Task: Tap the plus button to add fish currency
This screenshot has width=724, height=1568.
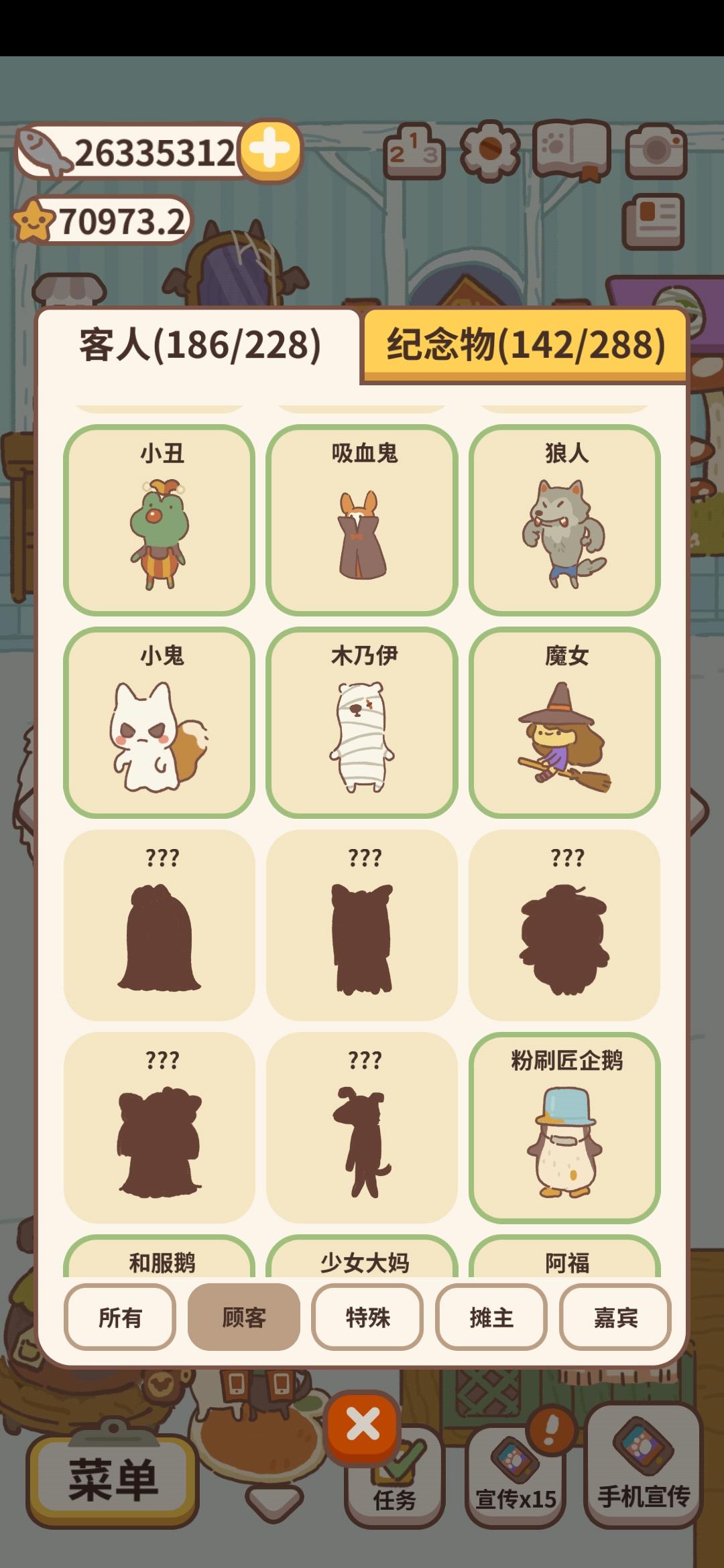Action: (x=270, y=150)
